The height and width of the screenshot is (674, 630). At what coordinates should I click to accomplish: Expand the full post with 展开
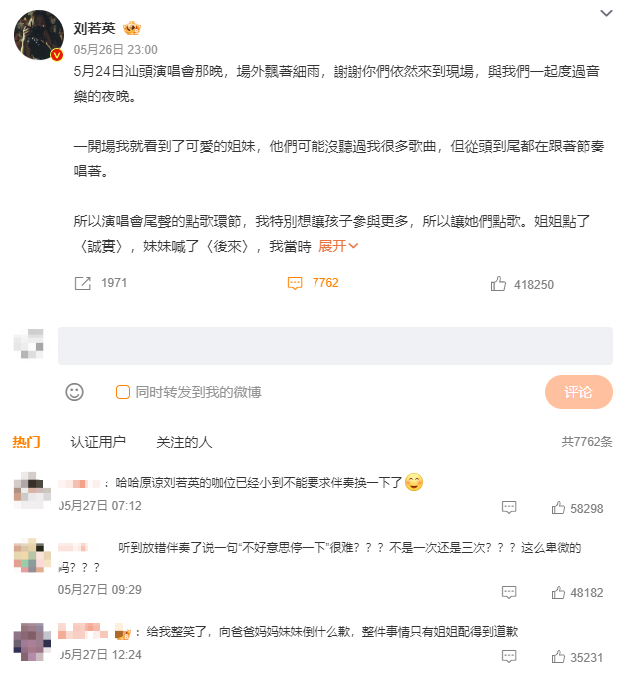click(x=338, y=246)
